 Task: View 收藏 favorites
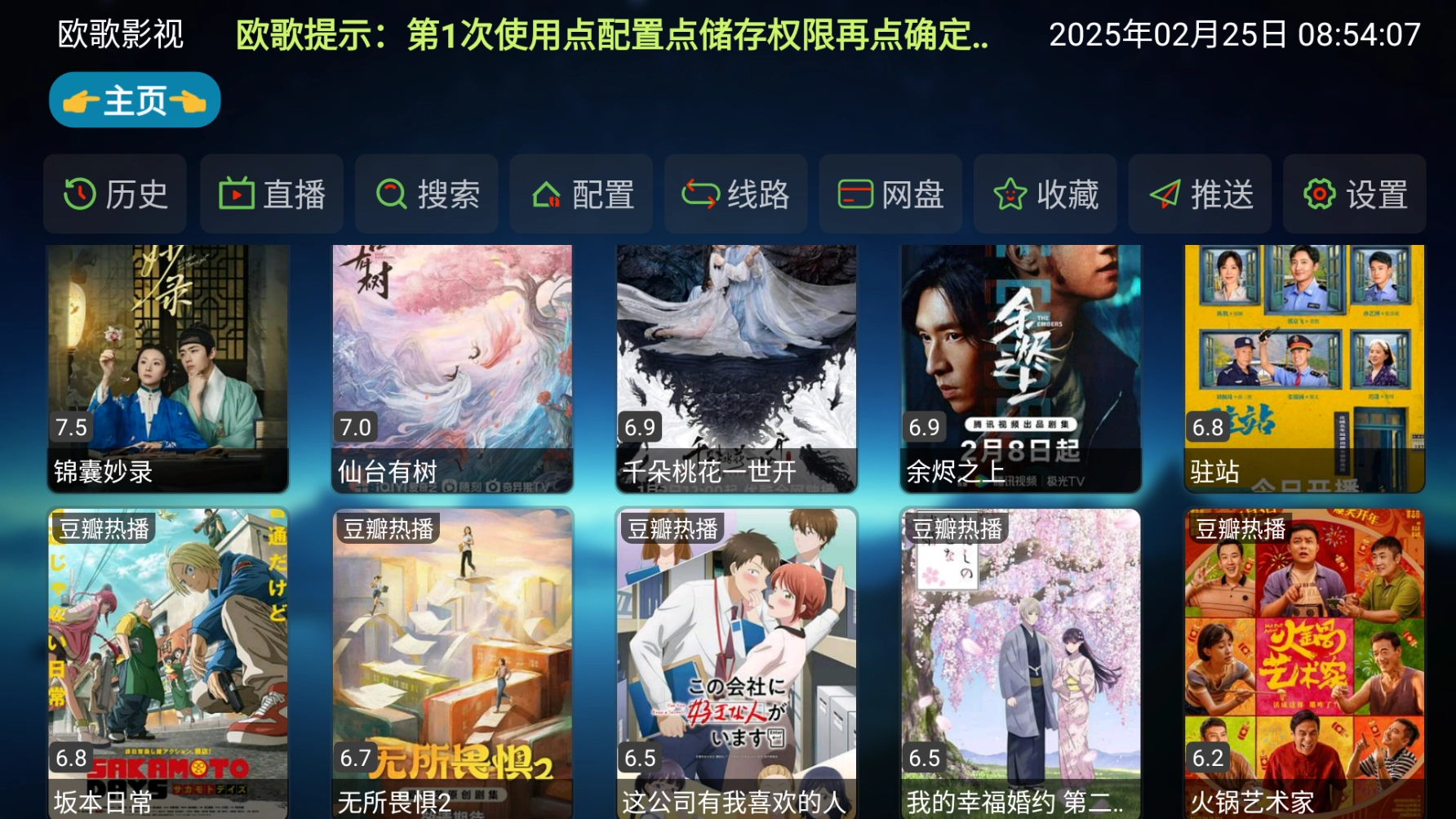point(1045,194)
